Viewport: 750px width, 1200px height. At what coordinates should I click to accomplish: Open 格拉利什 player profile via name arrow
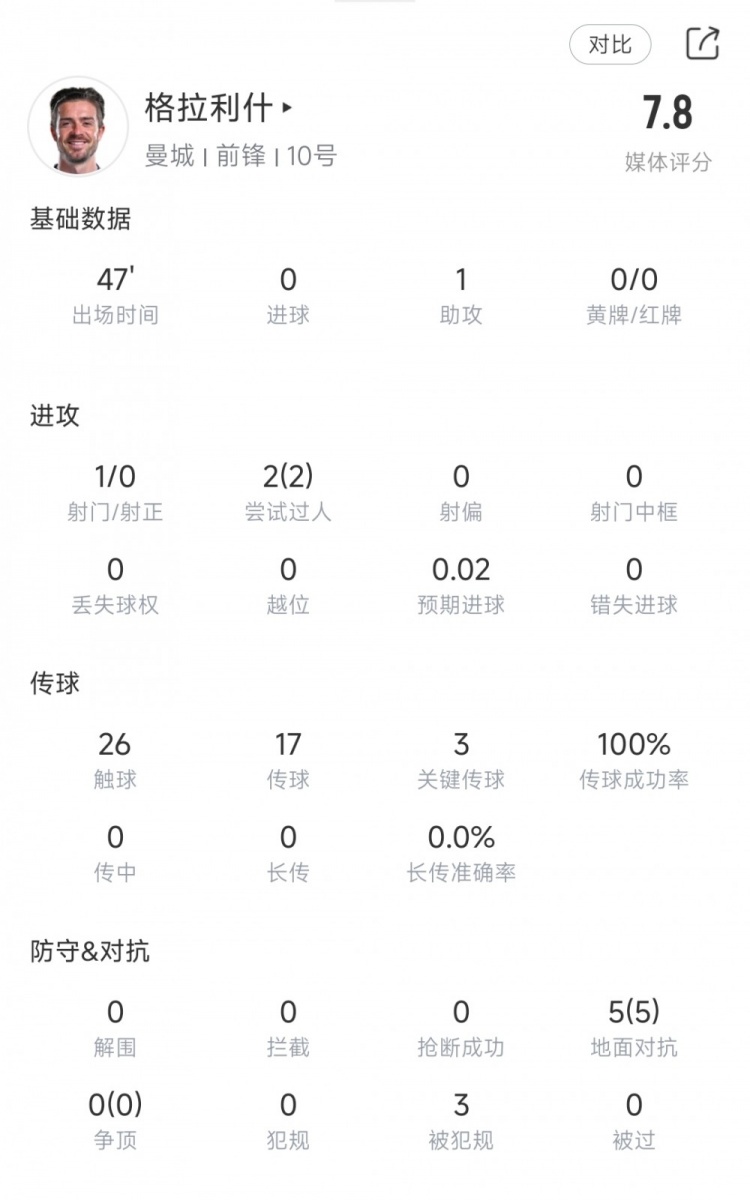coord(287,107)
